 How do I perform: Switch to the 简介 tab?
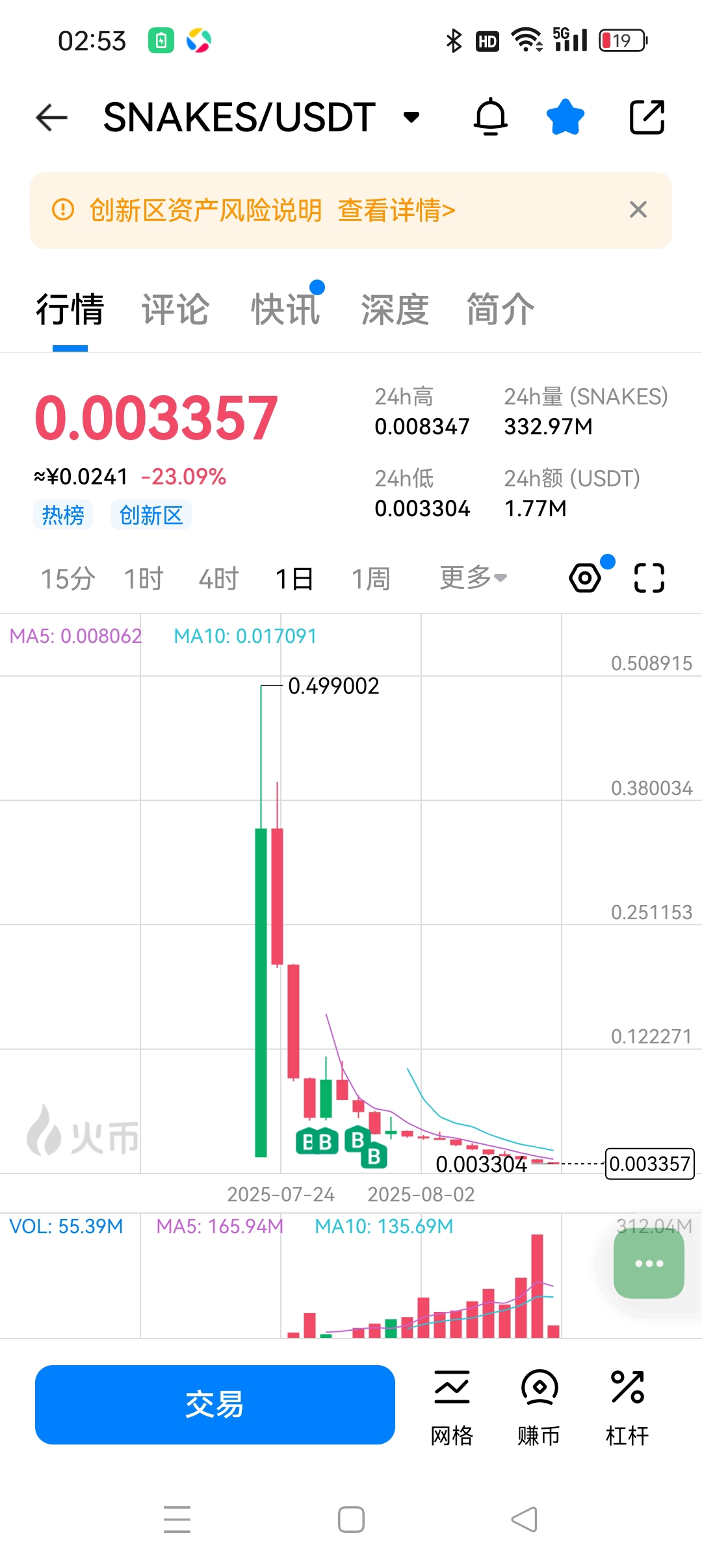(x=500, y=309)
